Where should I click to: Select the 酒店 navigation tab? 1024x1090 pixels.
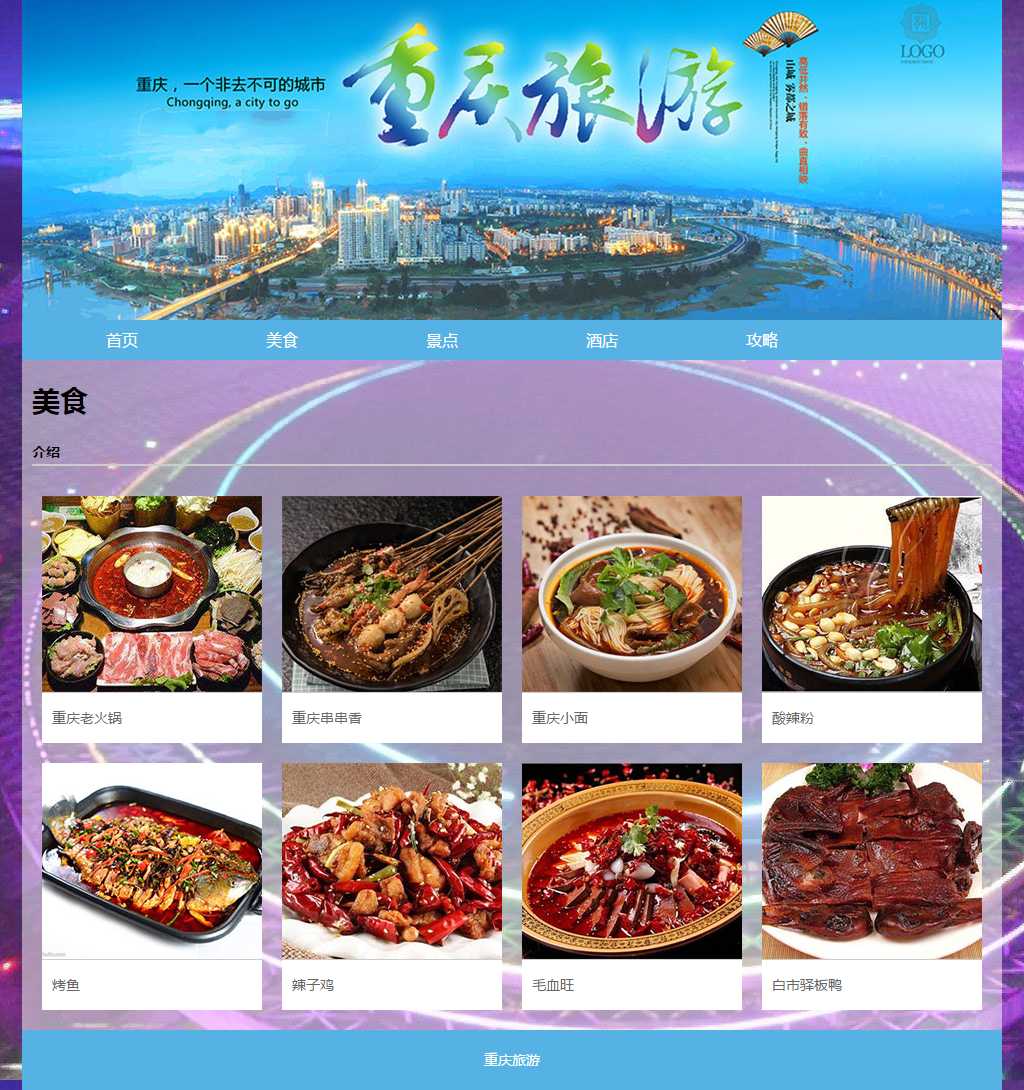[x=602, y=340]
